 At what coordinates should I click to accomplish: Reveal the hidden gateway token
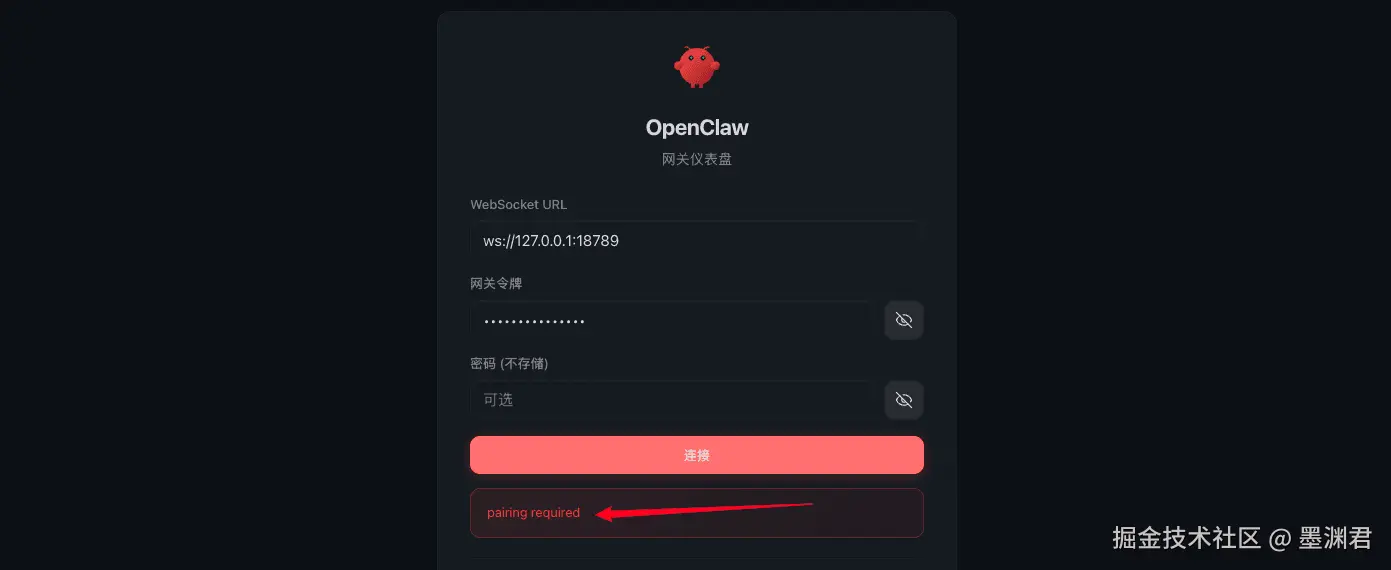(x=904, y=321)
